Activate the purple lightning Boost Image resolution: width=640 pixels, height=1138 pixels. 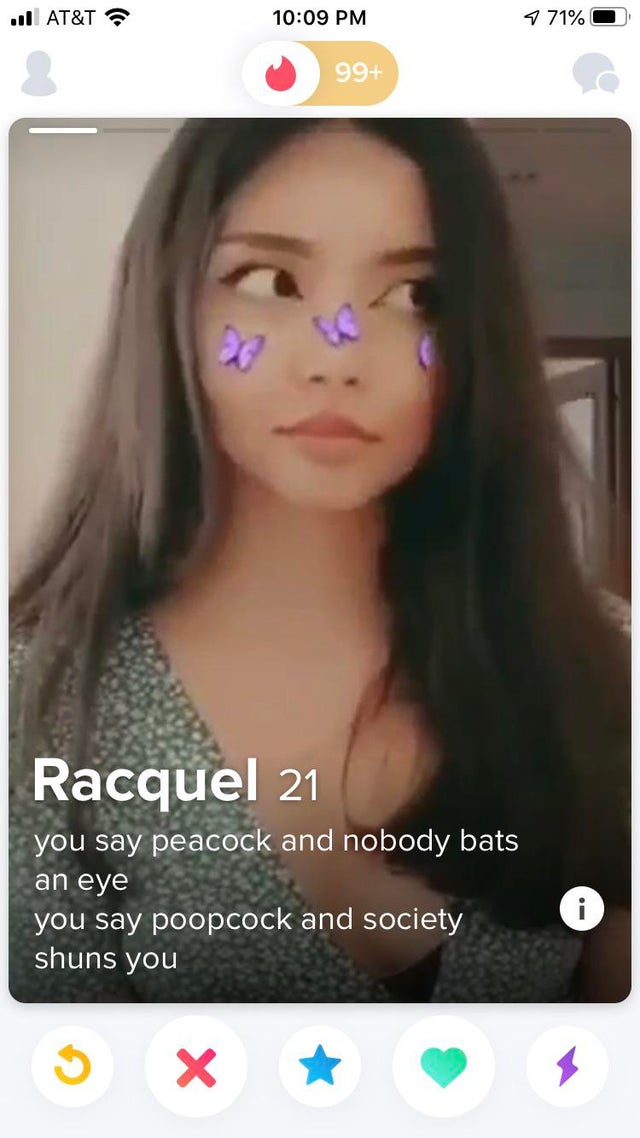pos(567,1067)
